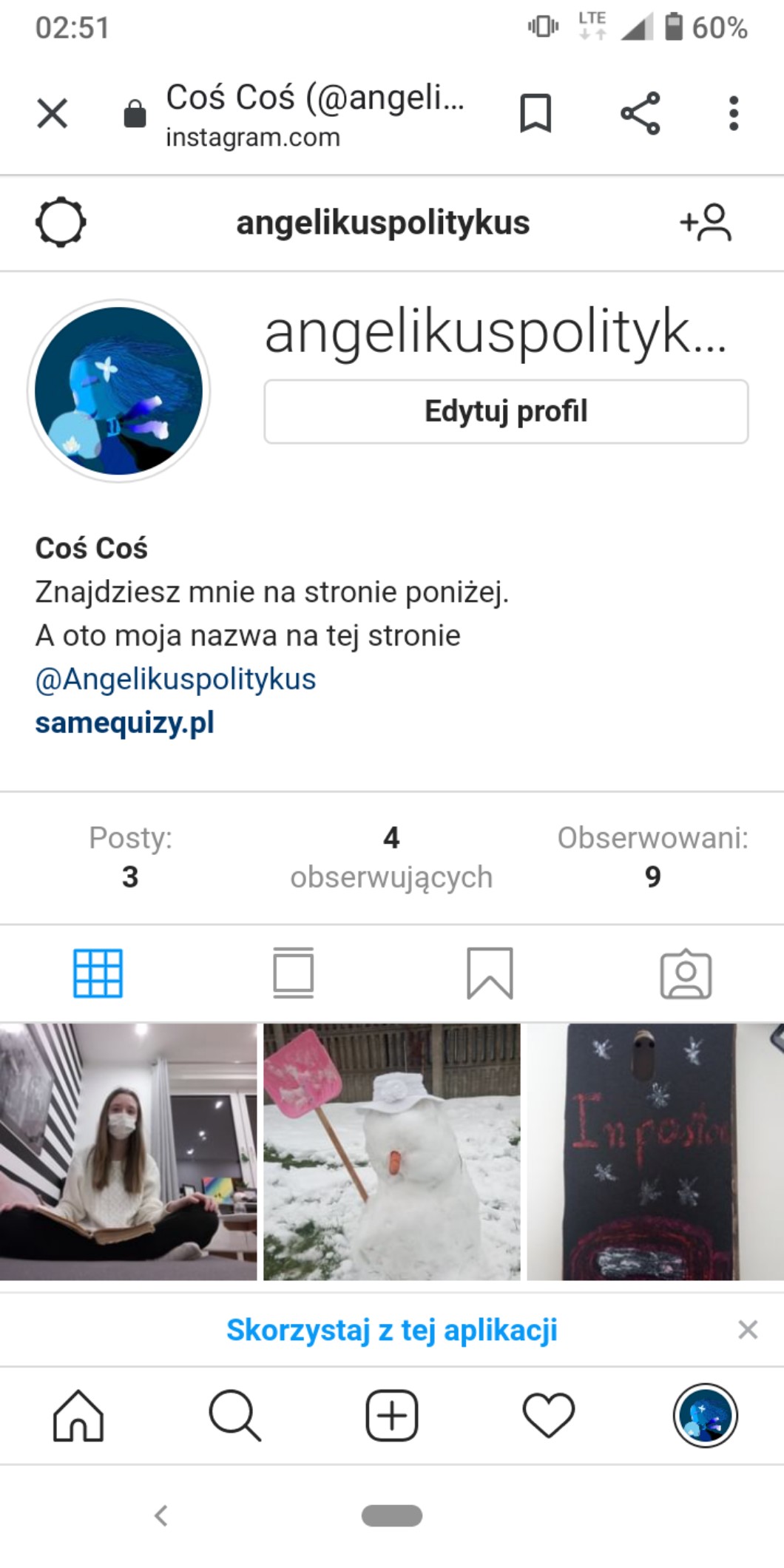View the 4 obserwujących list

(391, 857)
